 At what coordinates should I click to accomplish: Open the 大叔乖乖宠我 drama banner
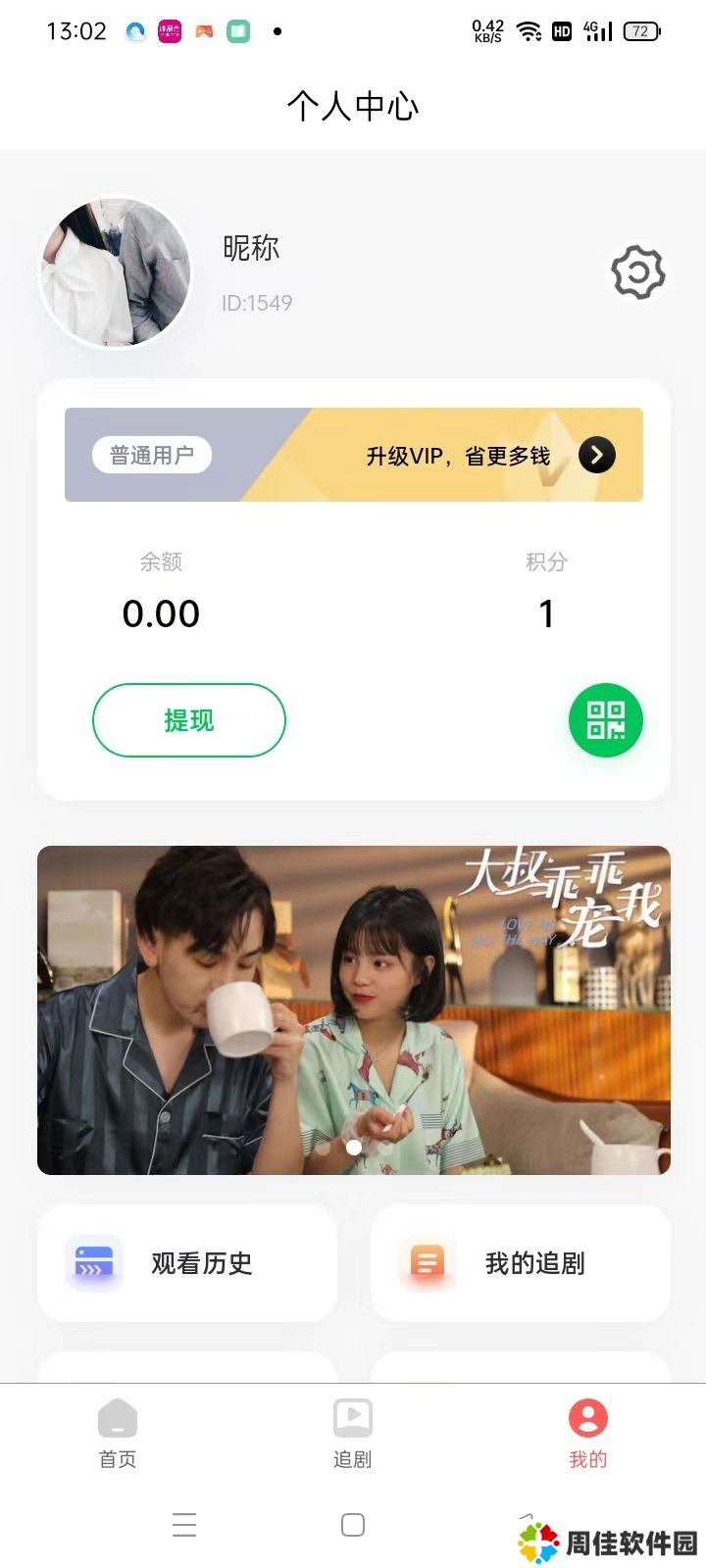tap(353, 1009)
